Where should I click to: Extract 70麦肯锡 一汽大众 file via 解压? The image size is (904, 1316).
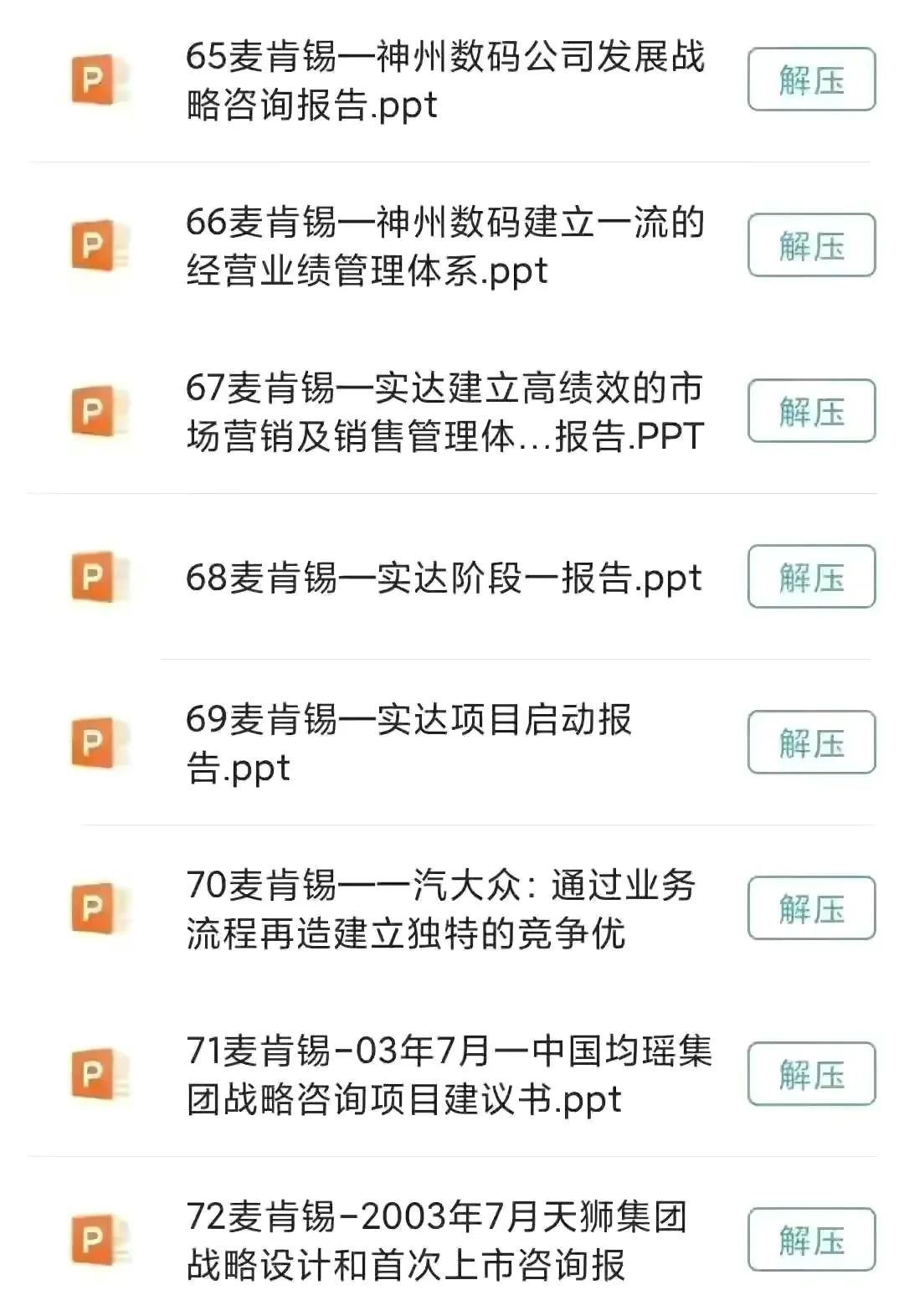click(x=810, y=908)
